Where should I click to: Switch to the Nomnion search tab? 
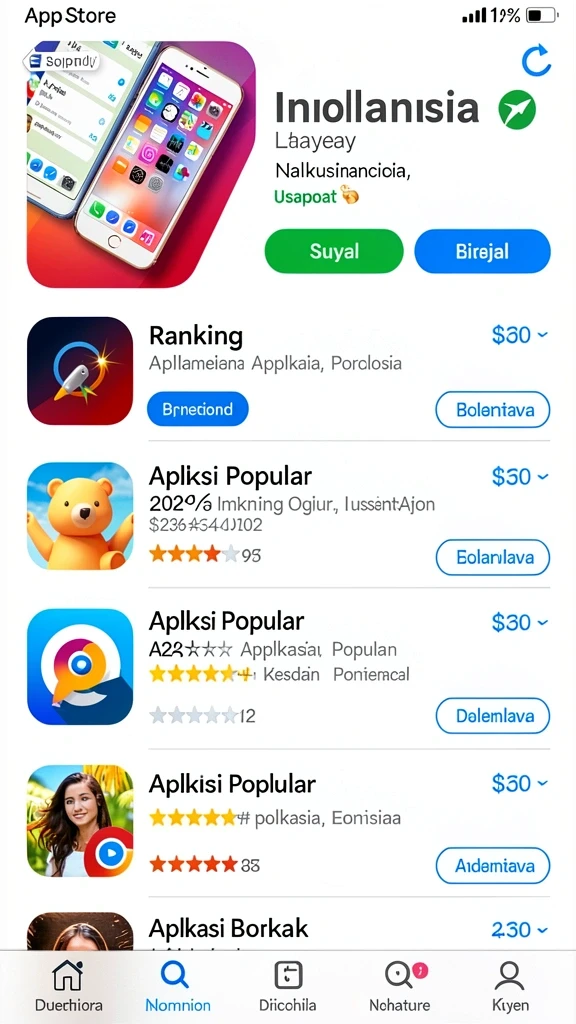coord(178,987)
